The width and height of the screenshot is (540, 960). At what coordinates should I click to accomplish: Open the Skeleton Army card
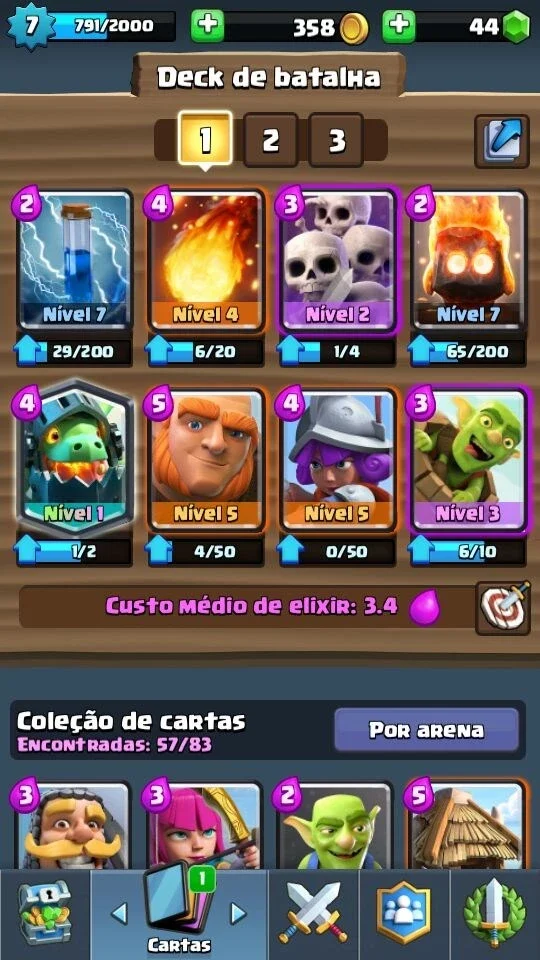338,260
